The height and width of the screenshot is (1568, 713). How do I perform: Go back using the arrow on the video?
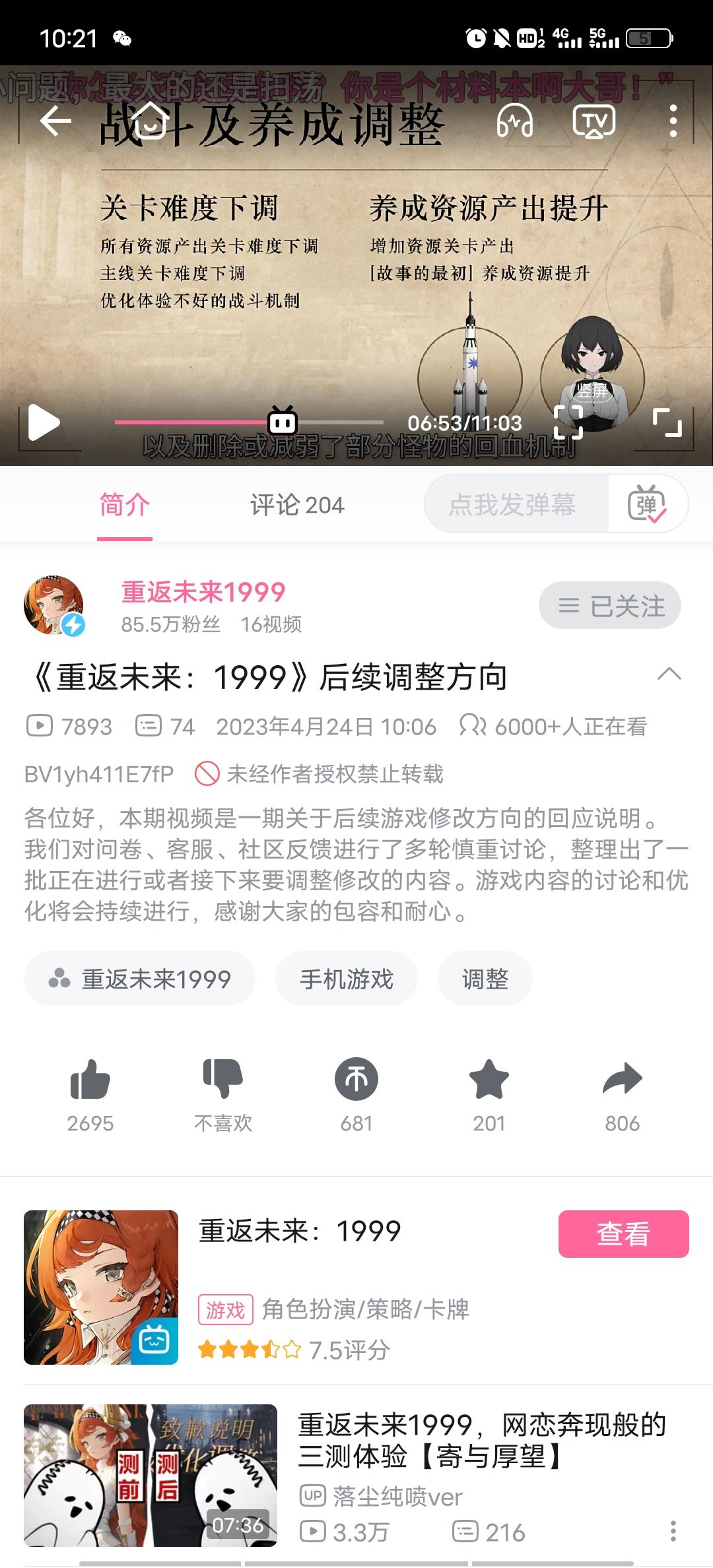pyautogui.click(x=55, y=121)
